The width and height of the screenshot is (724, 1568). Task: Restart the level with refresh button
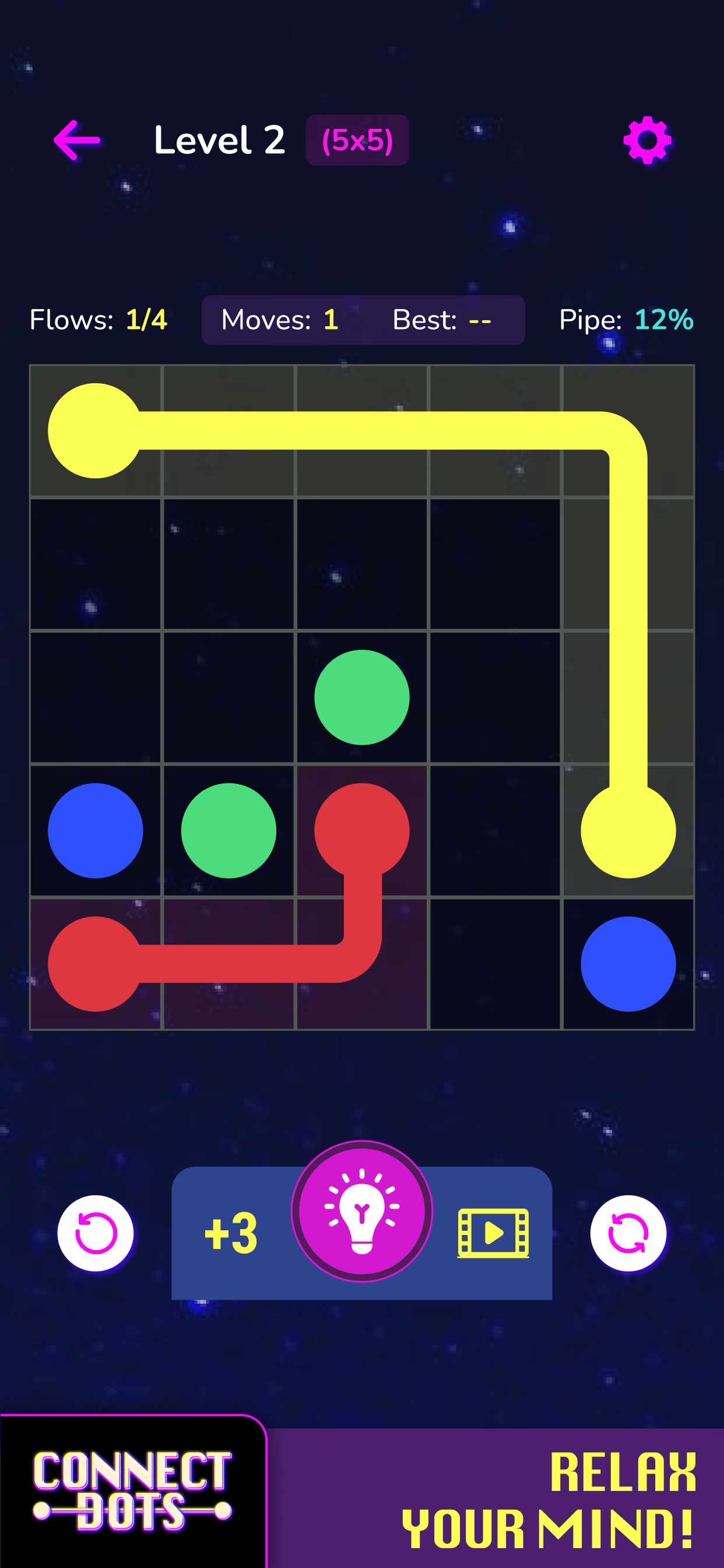[x=628, y=1233]
